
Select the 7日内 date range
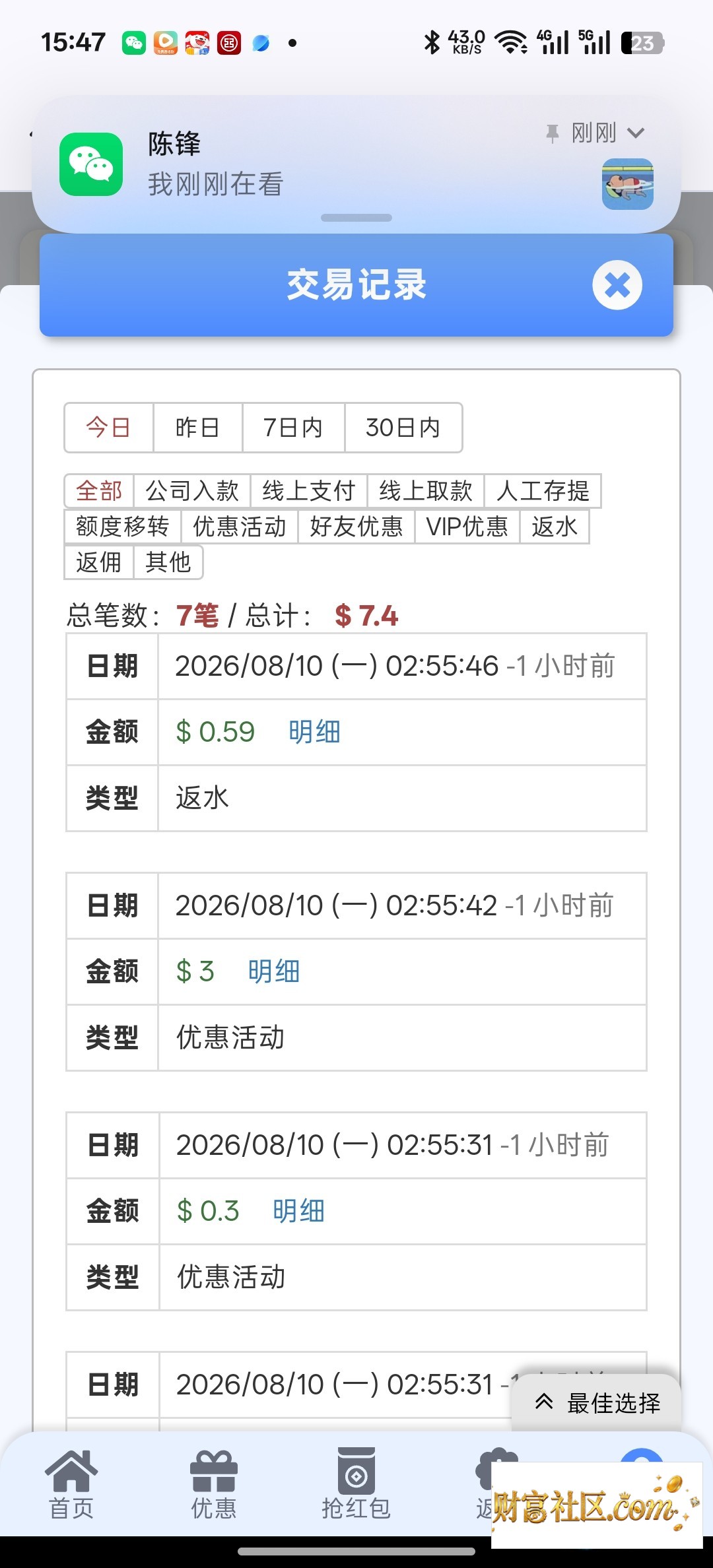click(293, 428)
